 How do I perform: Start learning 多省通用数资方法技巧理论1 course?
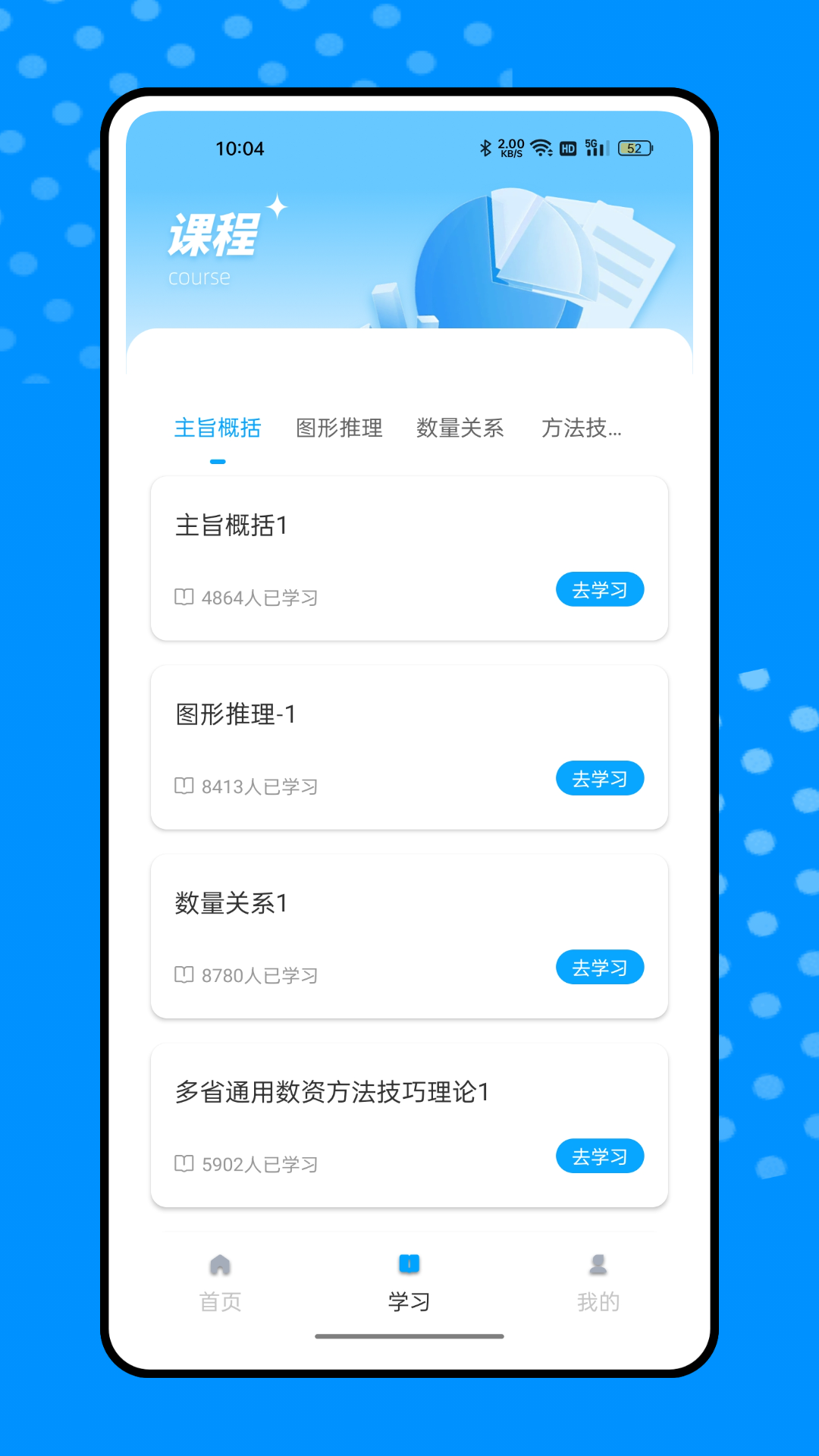click(600, 1156)
